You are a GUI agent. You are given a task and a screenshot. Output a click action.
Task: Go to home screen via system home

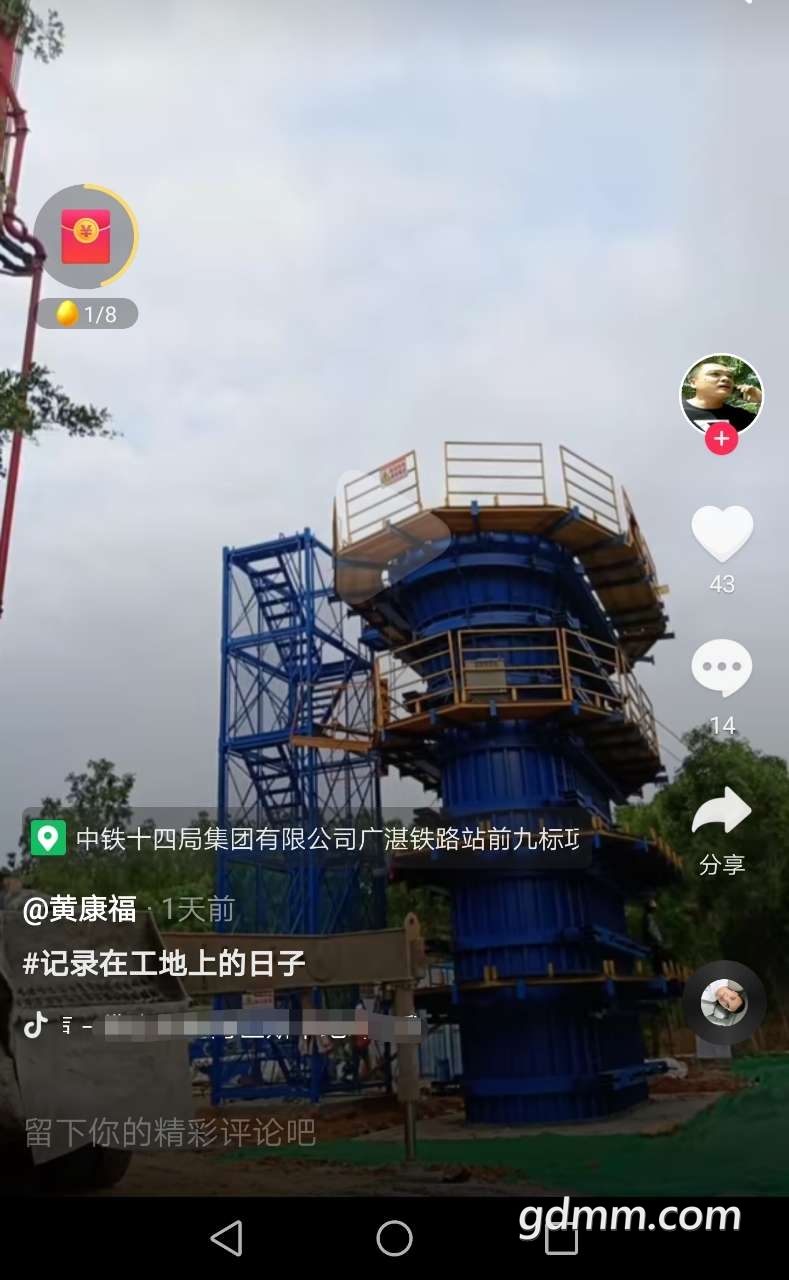pos(394,1238)
